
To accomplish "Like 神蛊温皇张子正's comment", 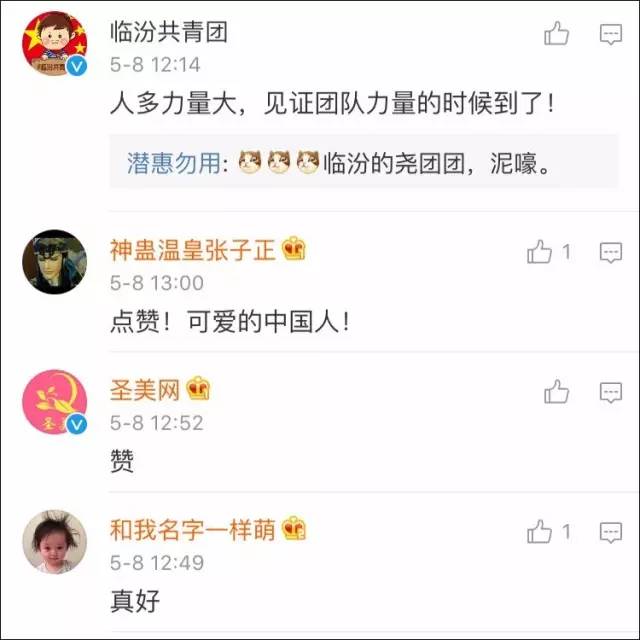I will [x=541, y=252].
